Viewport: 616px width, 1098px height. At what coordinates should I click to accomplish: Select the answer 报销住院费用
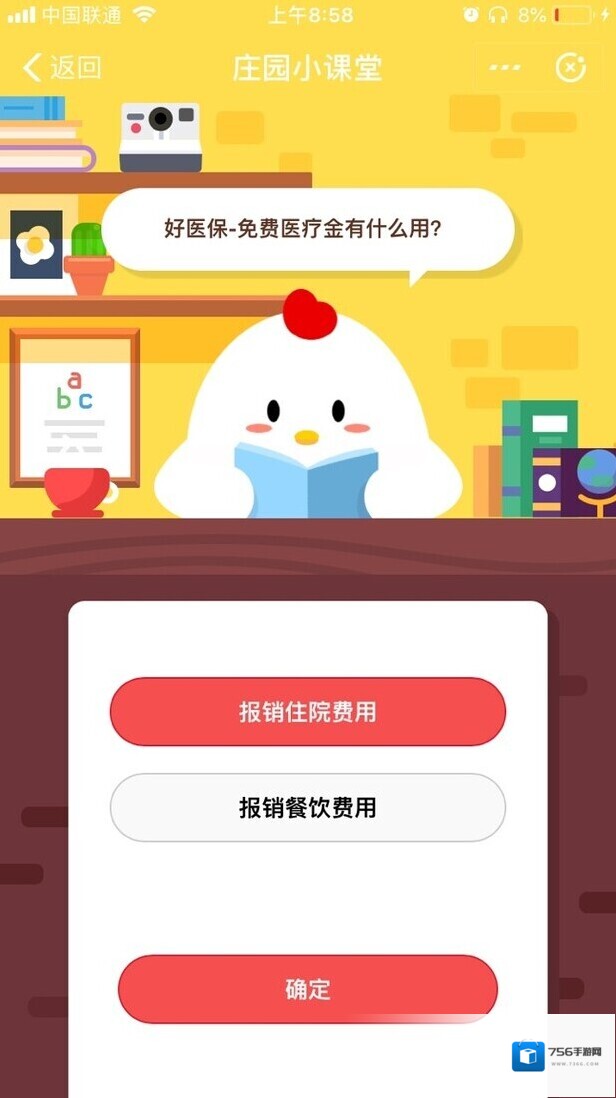click(x=307, y=712)
